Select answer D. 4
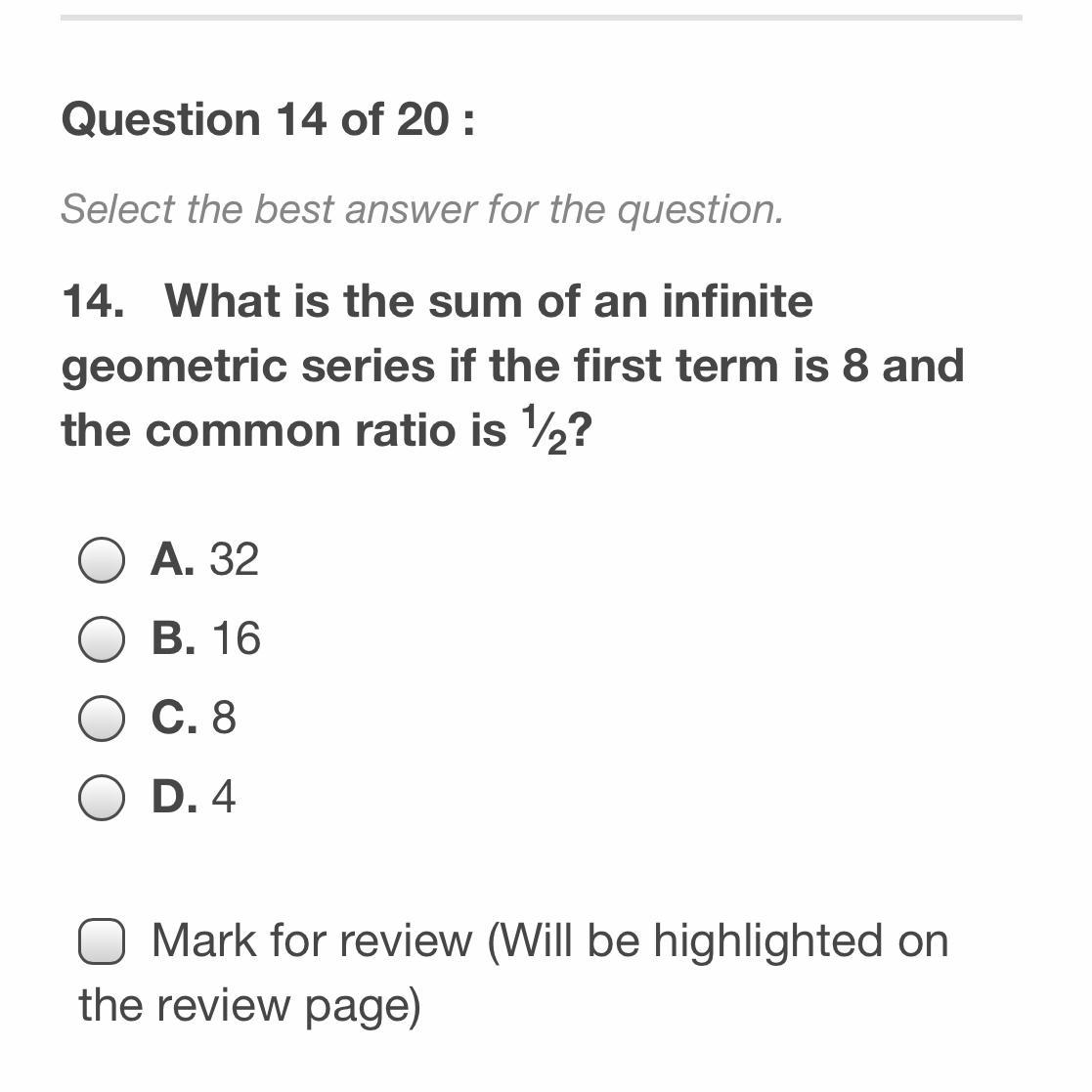 click(x=102, y=798)
